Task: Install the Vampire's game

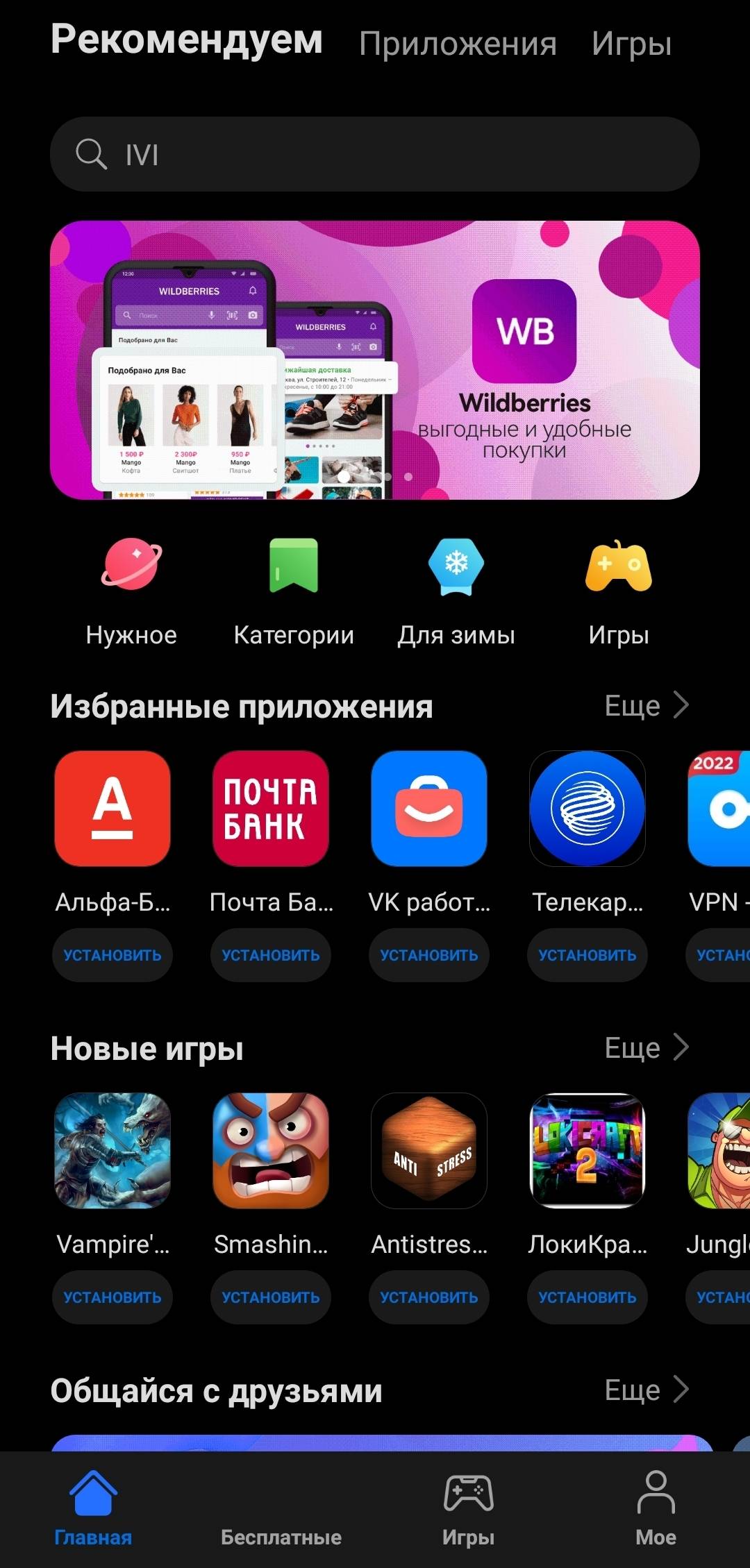Action: [x=112, y=1297]
